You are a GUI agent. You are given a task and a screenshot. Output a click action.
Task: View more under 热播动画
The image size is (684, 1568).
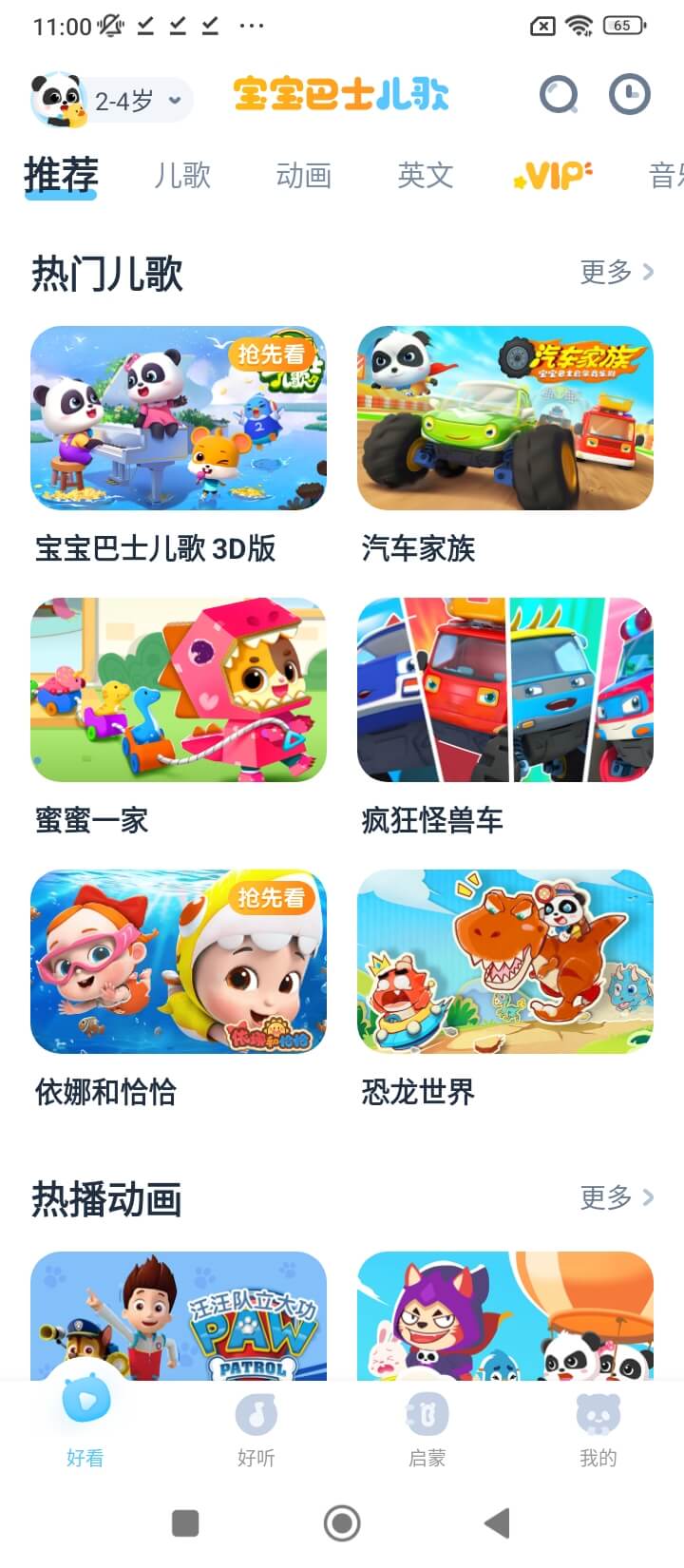(x=616, y=1197)
